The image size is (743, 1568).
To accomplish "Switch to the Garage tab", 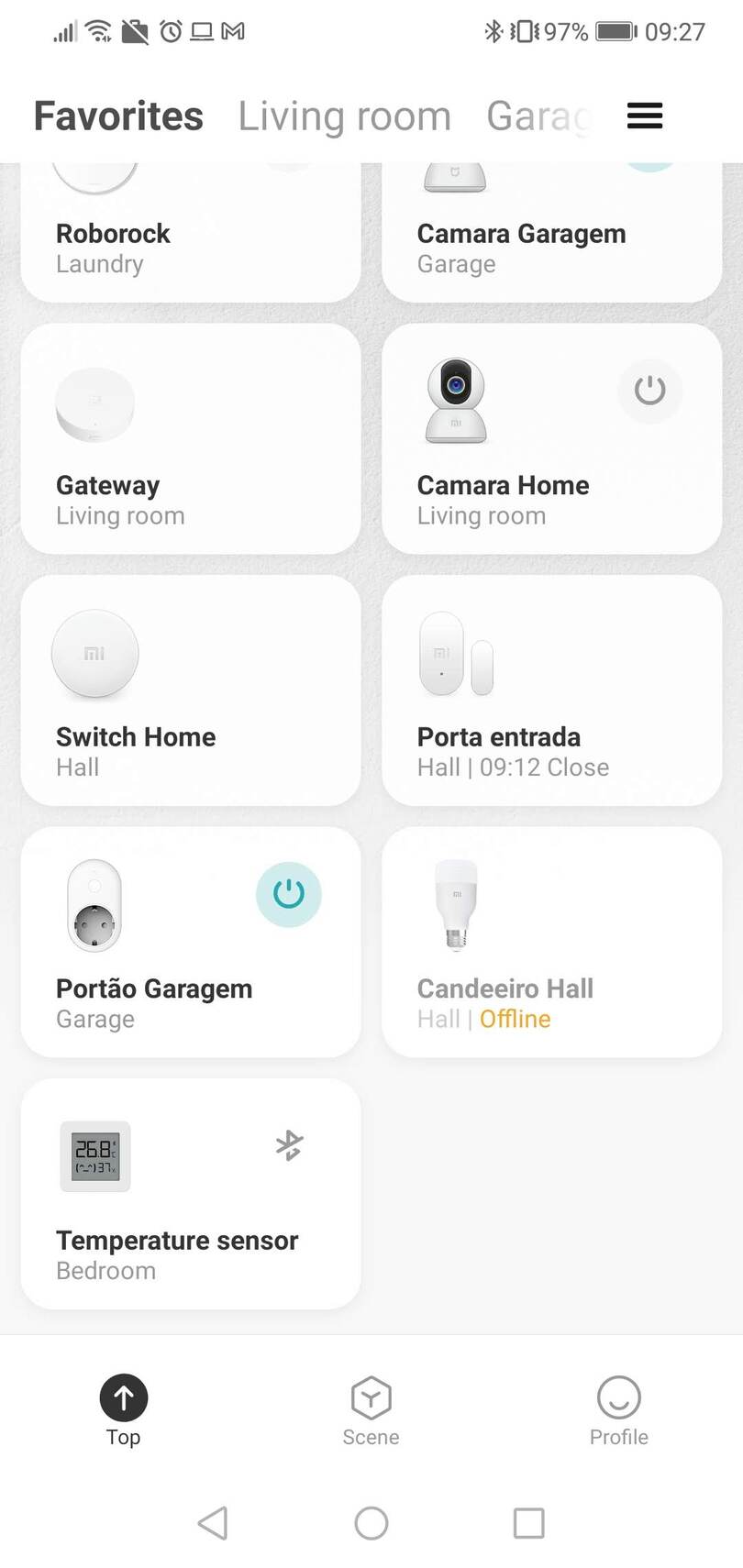I will (x=538, y=116).
